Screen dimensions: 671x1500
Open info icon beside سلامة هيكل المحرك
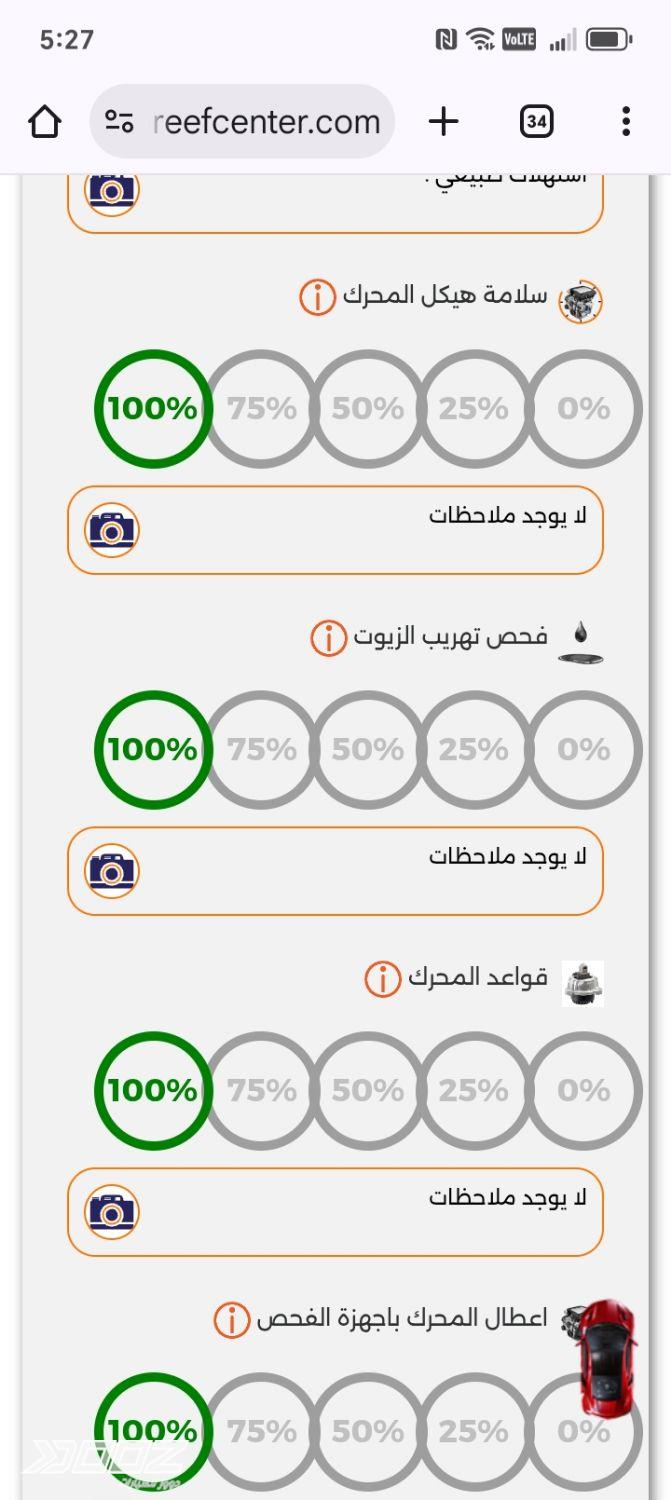[317, 297]
